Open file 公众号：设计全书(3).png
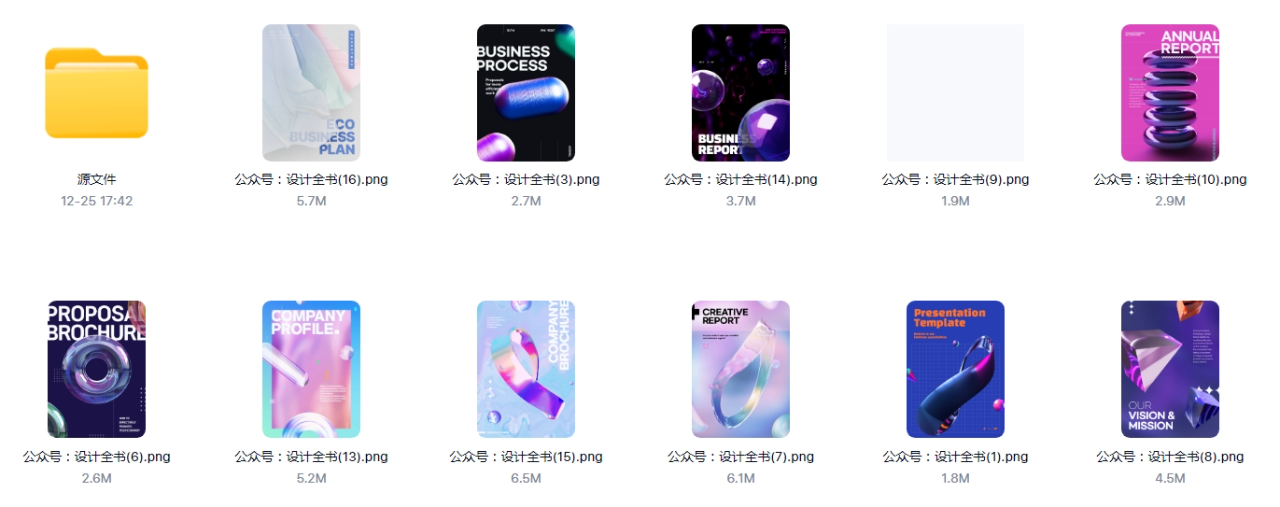The image size is (1280, 507). click(526, 93)
